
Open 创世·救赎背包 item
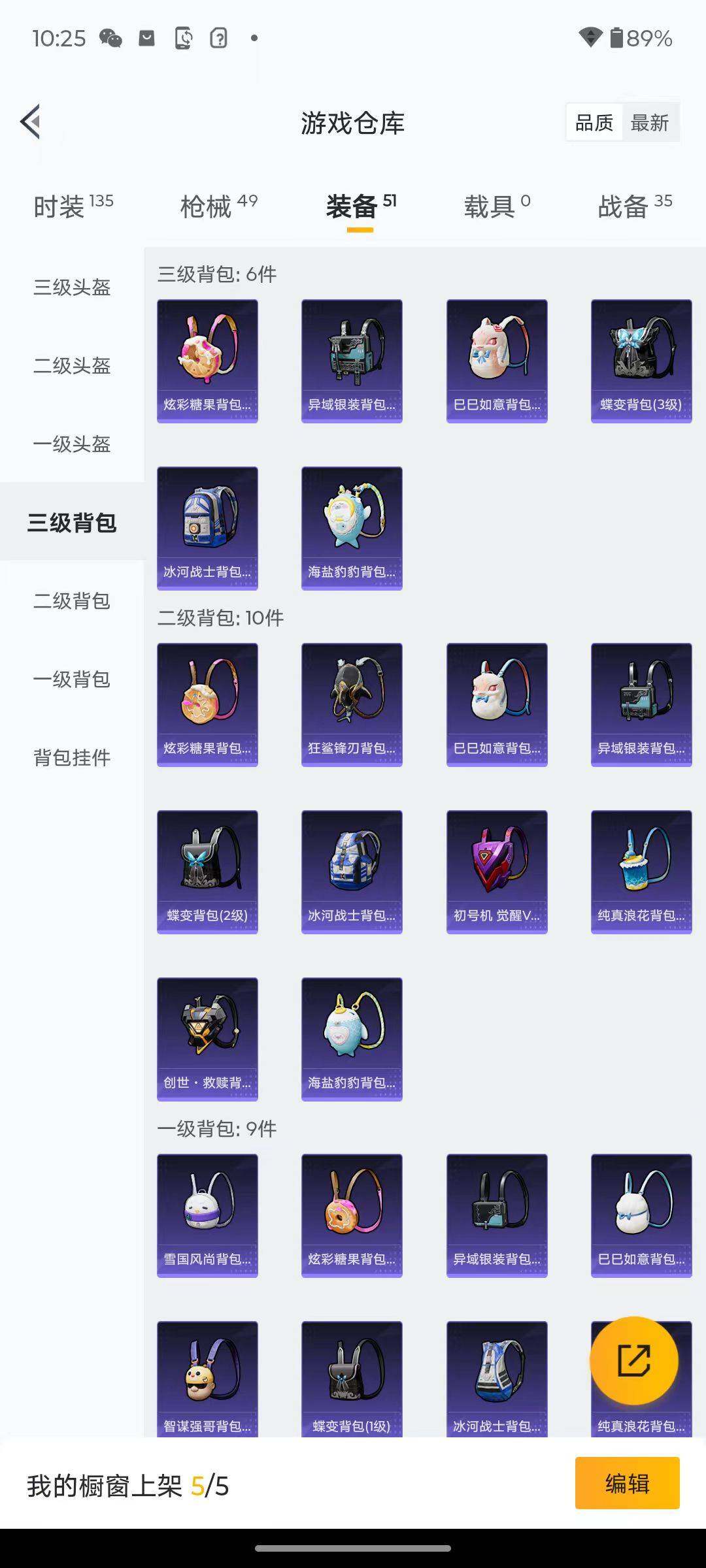point(207,1039)
